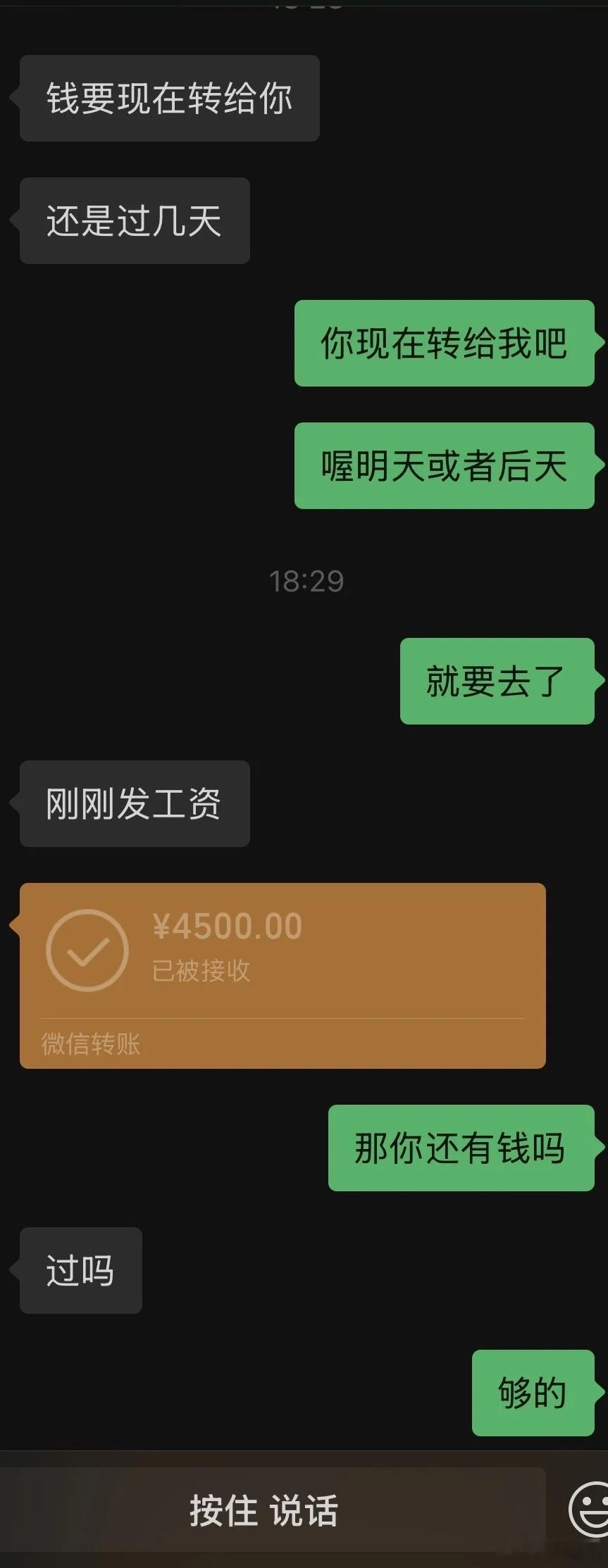The height and width of the screenshot is (1568, 608).
Task: Tap the short bubble 过吗
Action: coord(80,1270)
